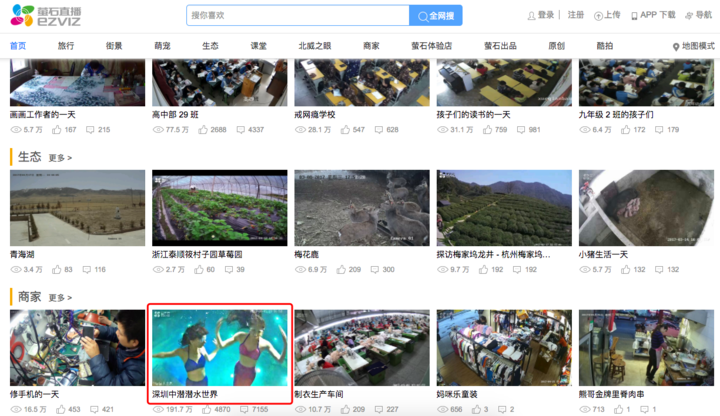720x416 pixels.
Task: Open the 青海湖 live stream
Action: click(x=77, y=208)
